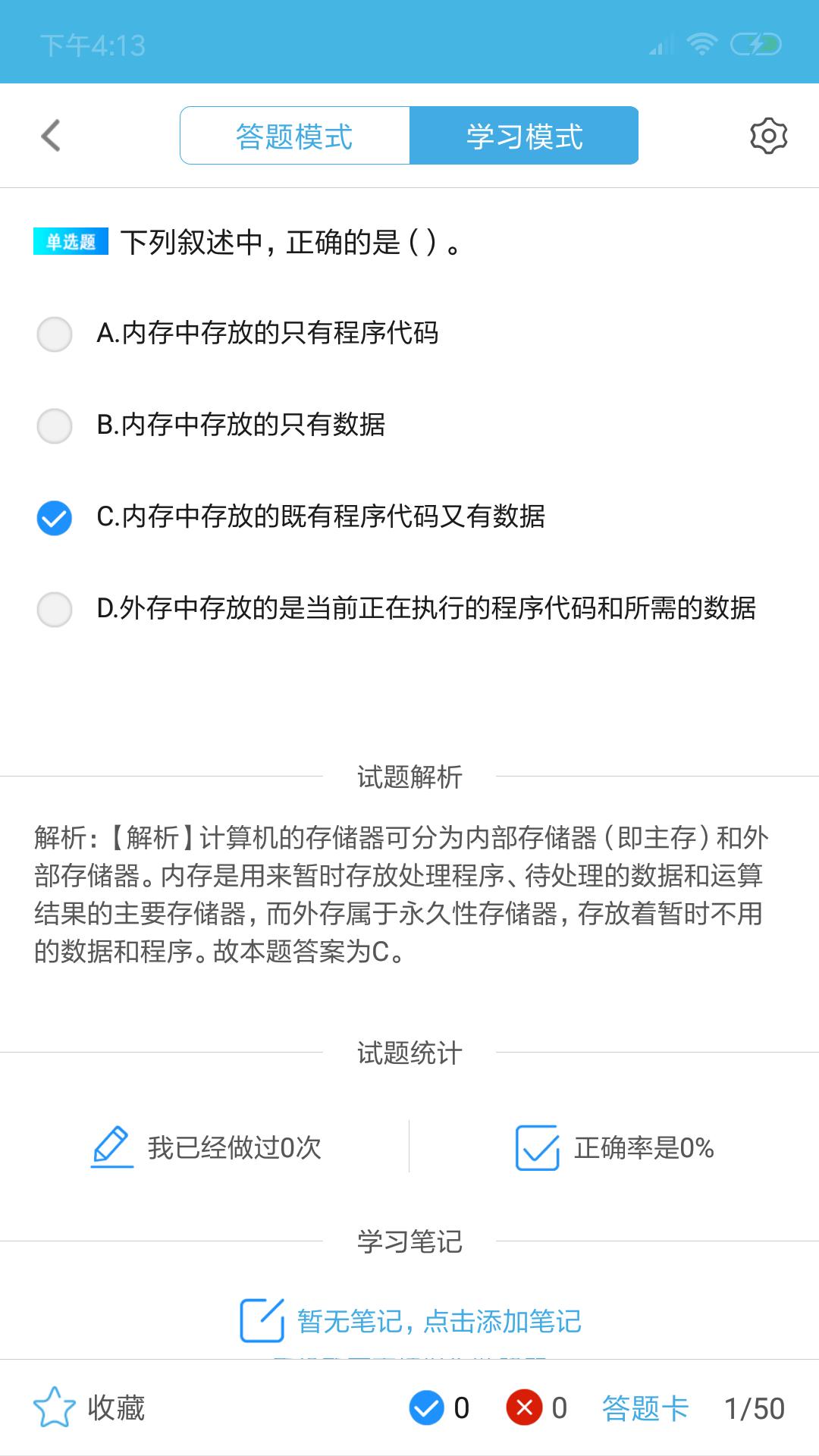This screenshot has width=819, height=1456.
Task: Switch to the 答题模式 tab
Action: click(294, 136)
